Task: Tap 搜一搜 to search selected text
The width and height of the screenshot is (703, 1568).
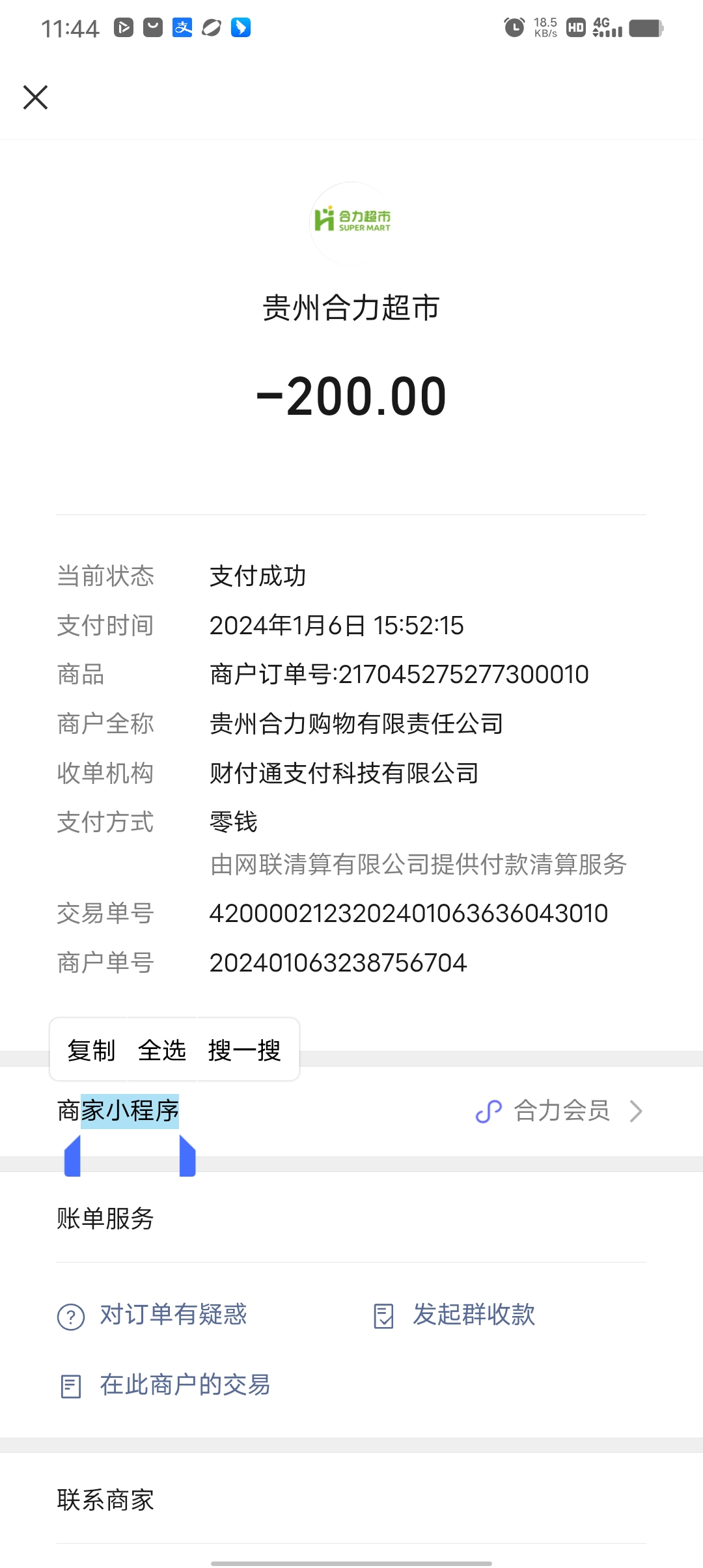Action: point(245,1050)
